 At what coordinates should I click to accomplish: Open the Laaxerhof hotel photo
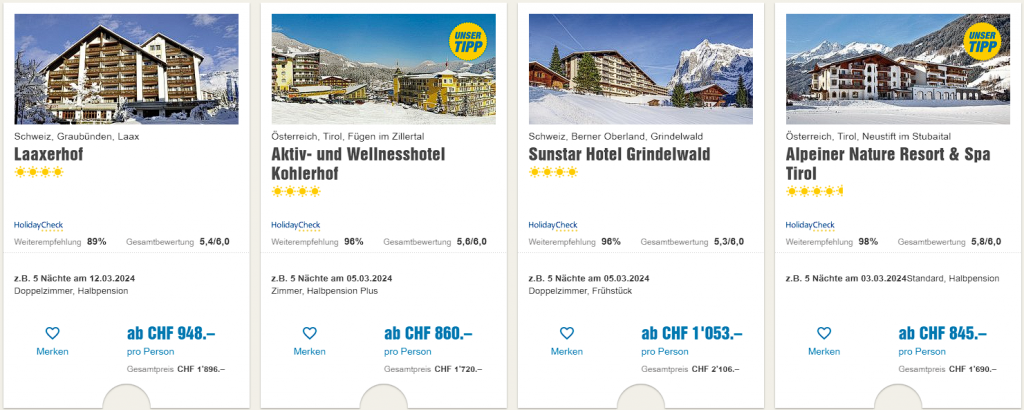click(x=127, y=68)
